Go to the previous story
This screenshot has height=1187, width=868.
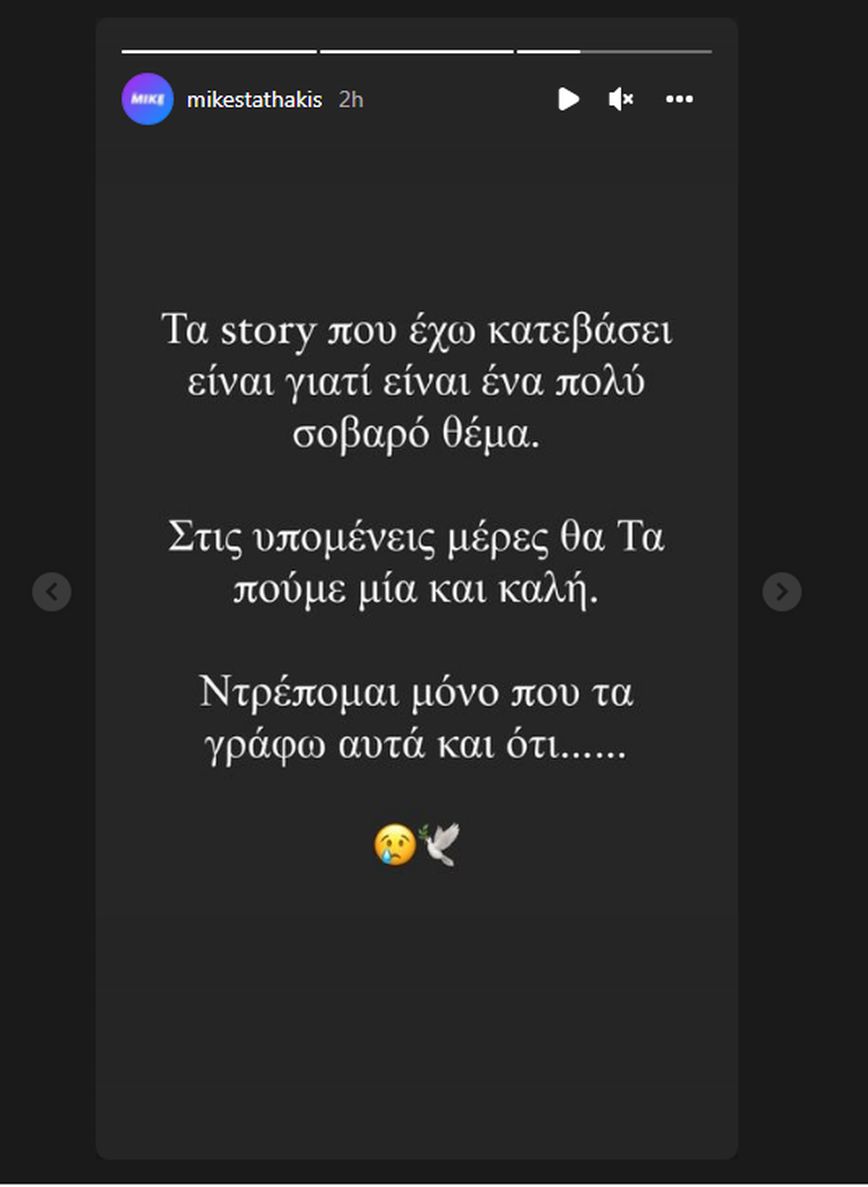click(52, 592)
